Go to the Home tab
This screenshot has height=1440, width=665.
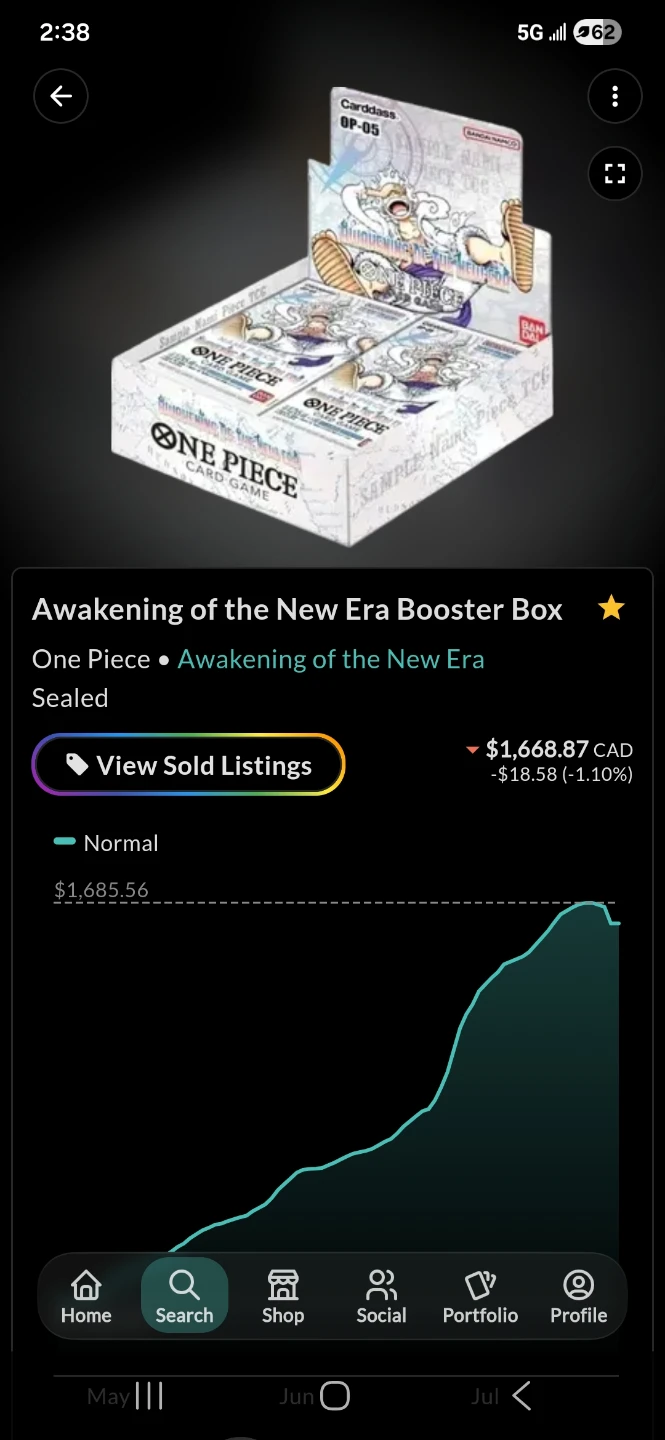pos(86,1296)
